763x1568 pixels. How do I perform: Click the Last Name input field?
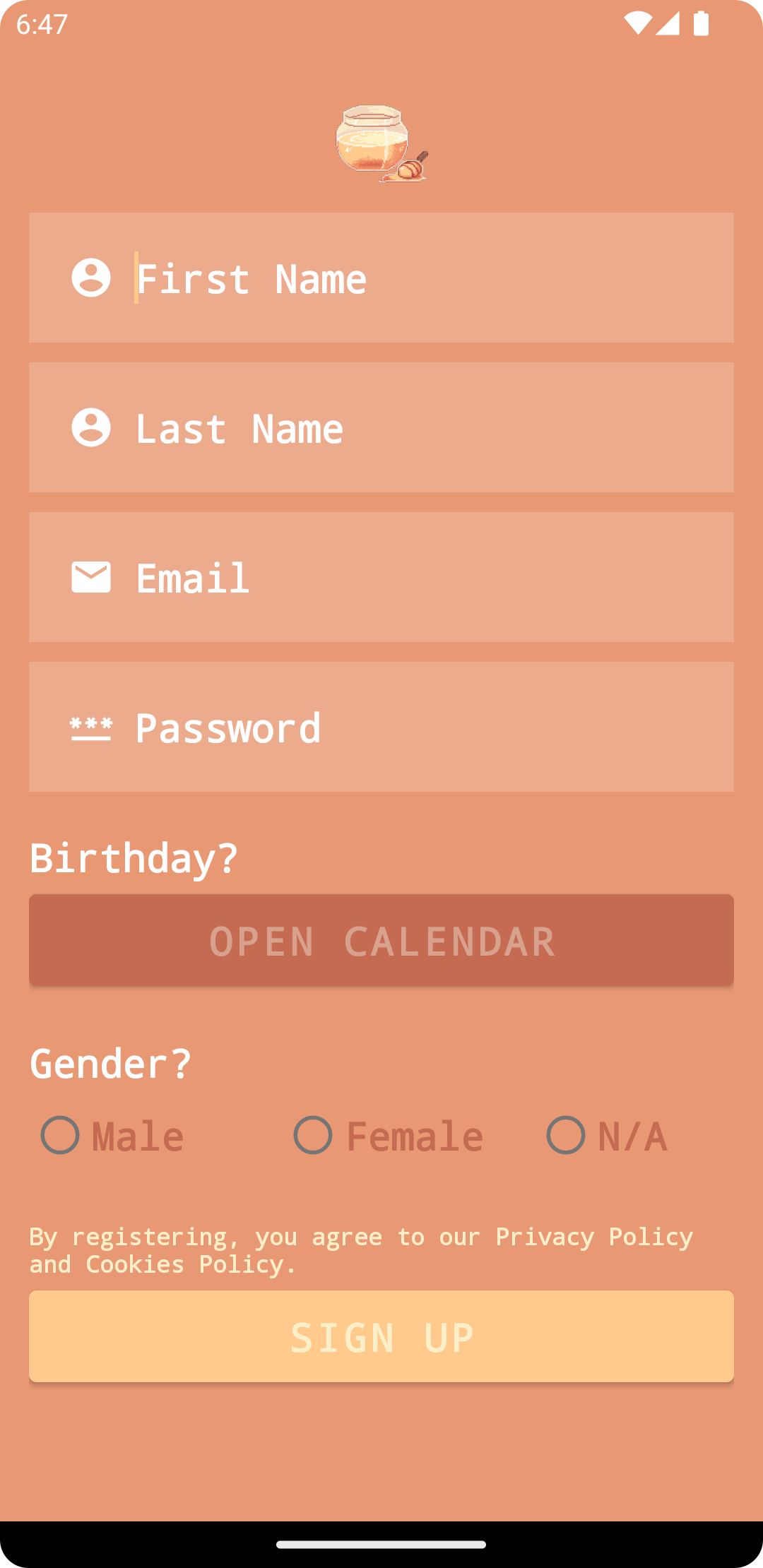tap(381, 427)
